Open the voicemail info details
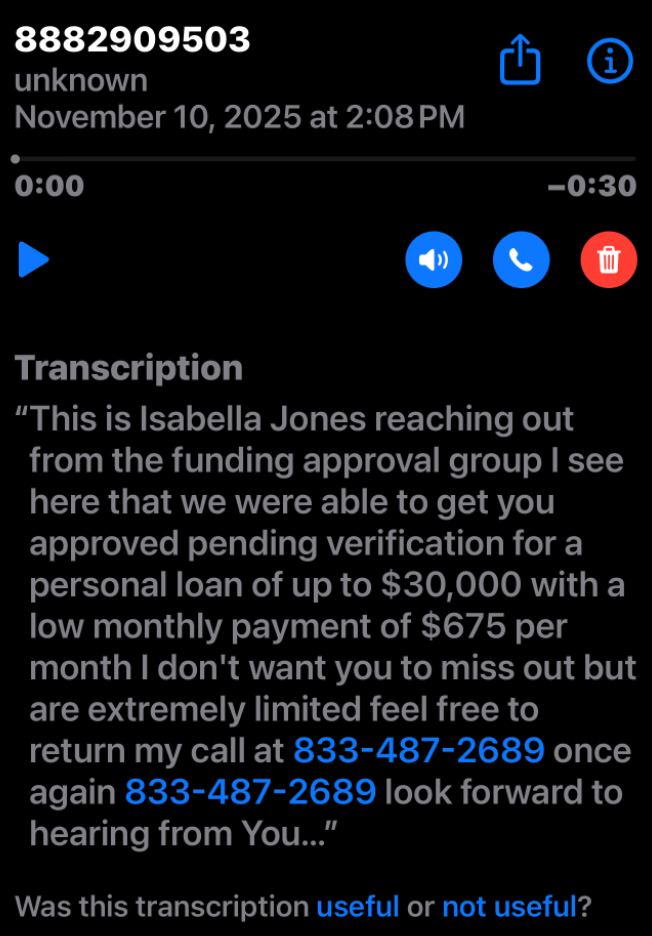Screen dimensions: 652x936 609,62
